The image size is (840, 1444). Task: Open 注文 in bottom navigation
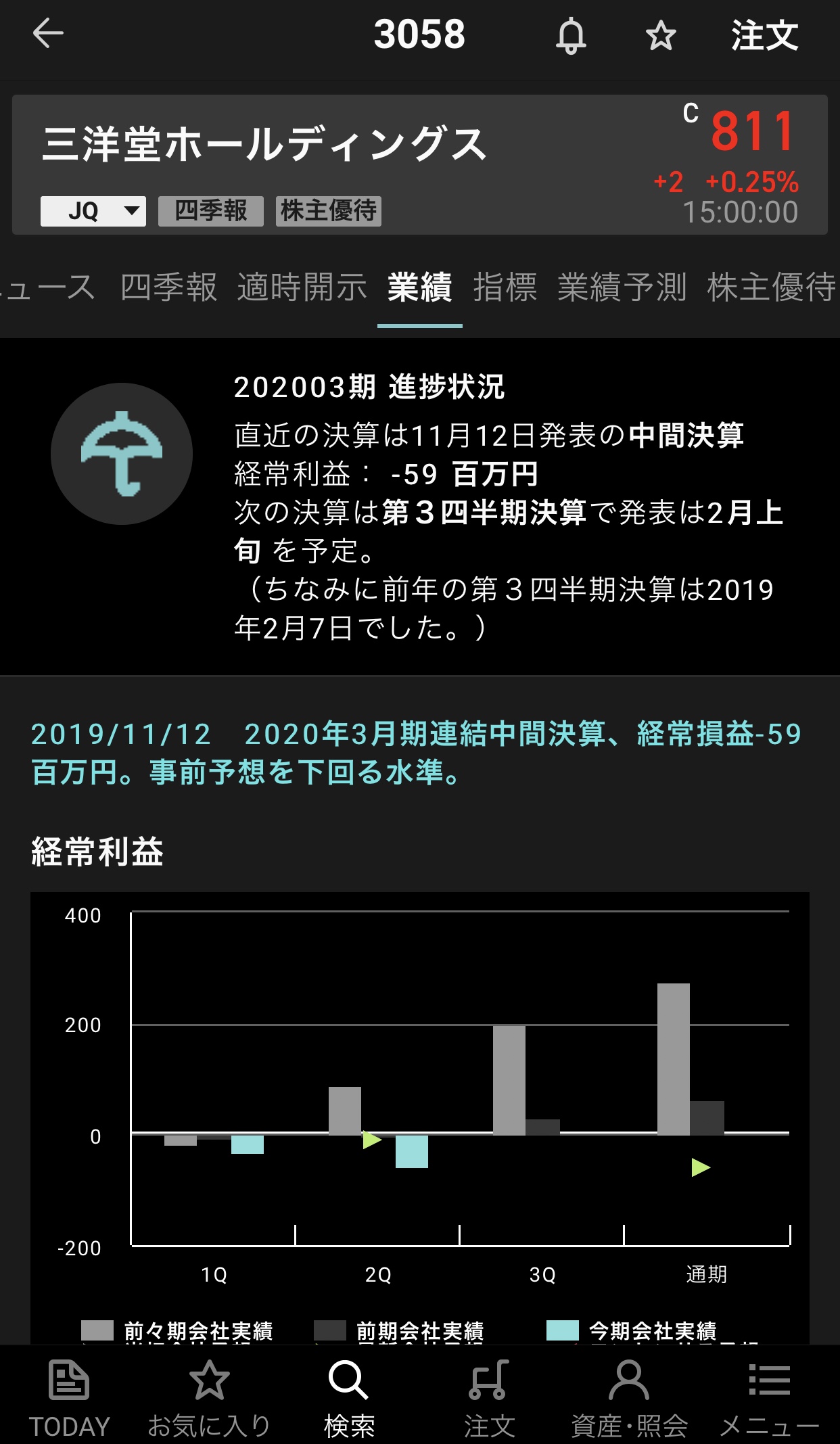[489, 1397]
